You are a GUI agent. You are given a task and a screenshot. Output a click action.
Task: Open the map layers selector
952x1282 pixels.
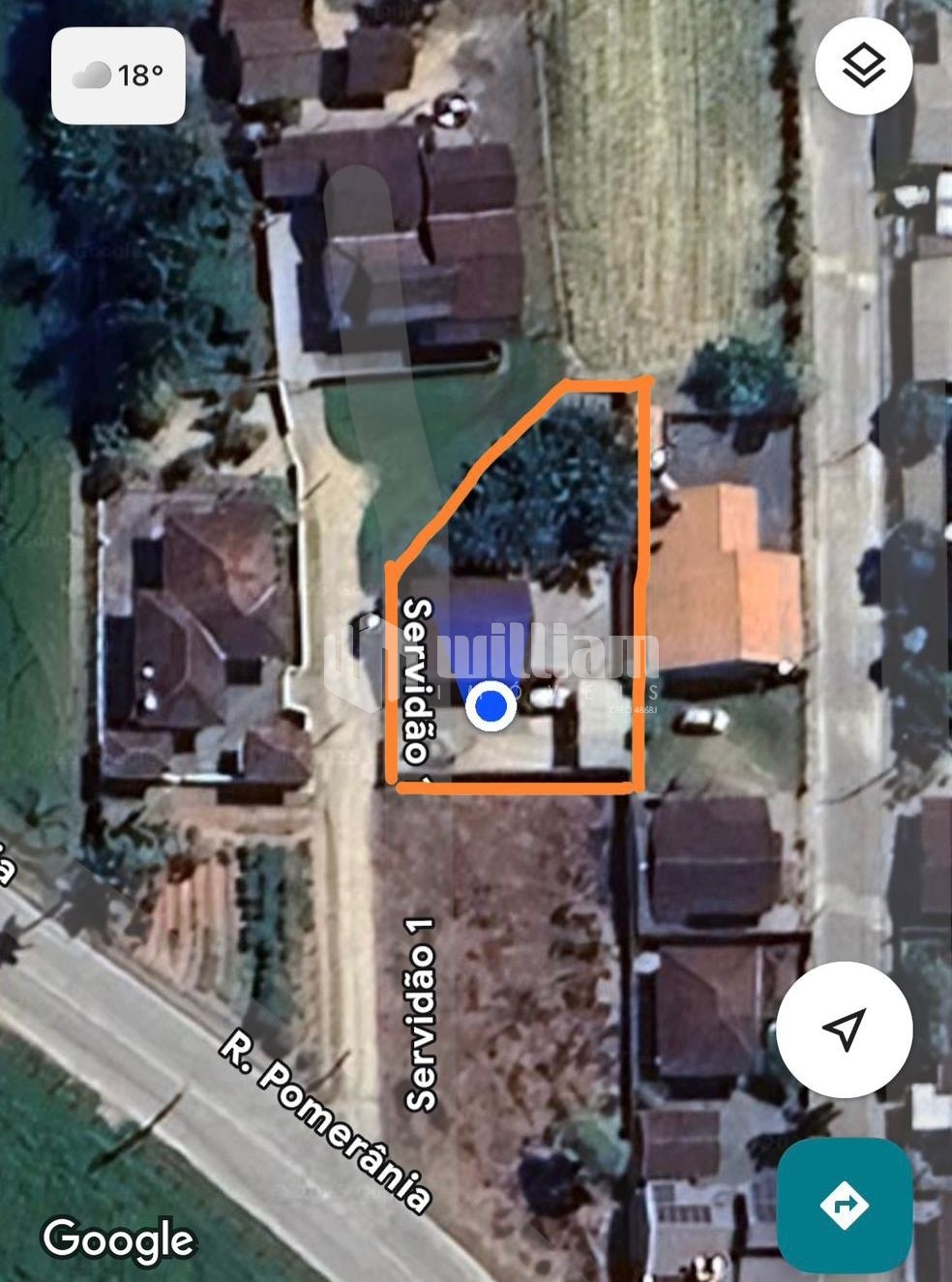point(863,66)
